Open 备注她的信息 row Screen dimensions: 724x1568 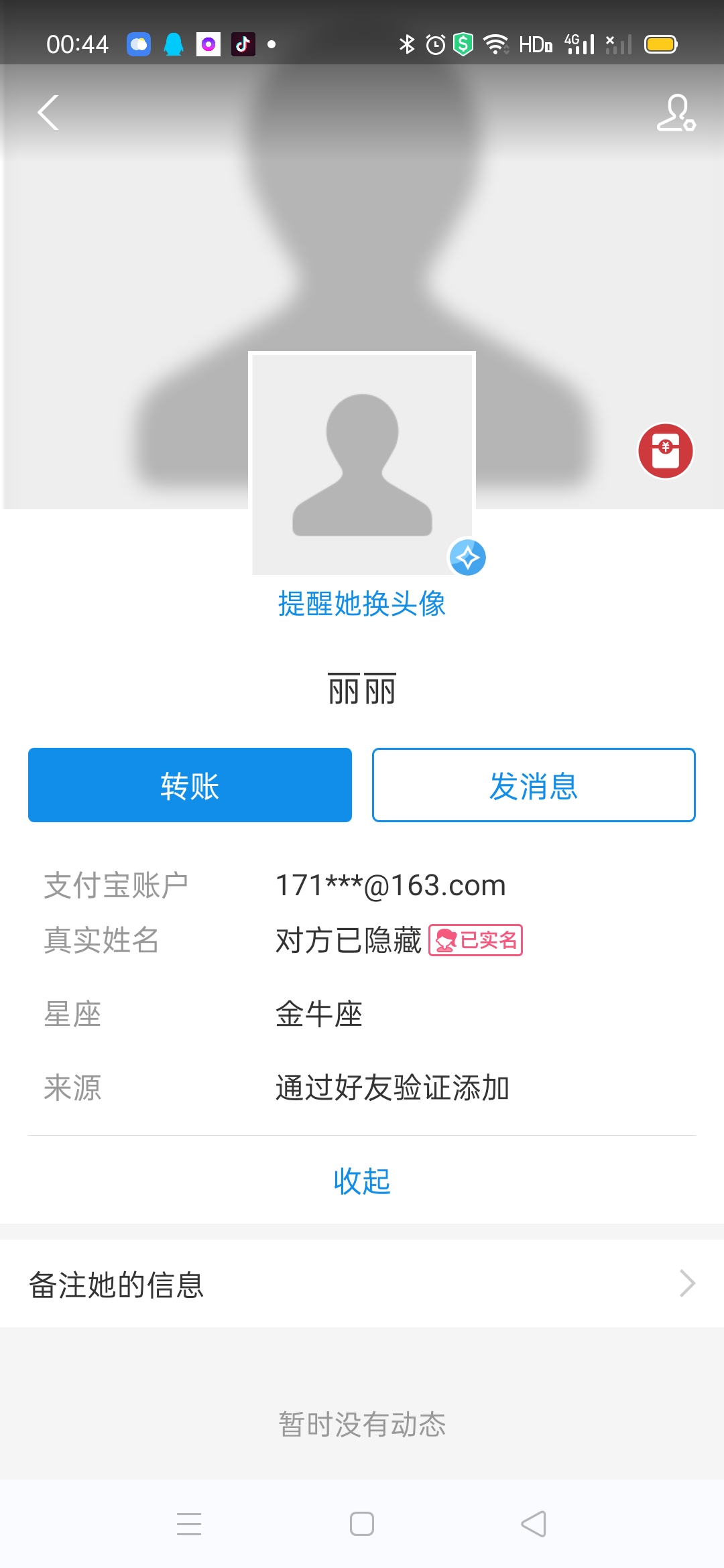pyautogui.click(x=362, y=1284)
